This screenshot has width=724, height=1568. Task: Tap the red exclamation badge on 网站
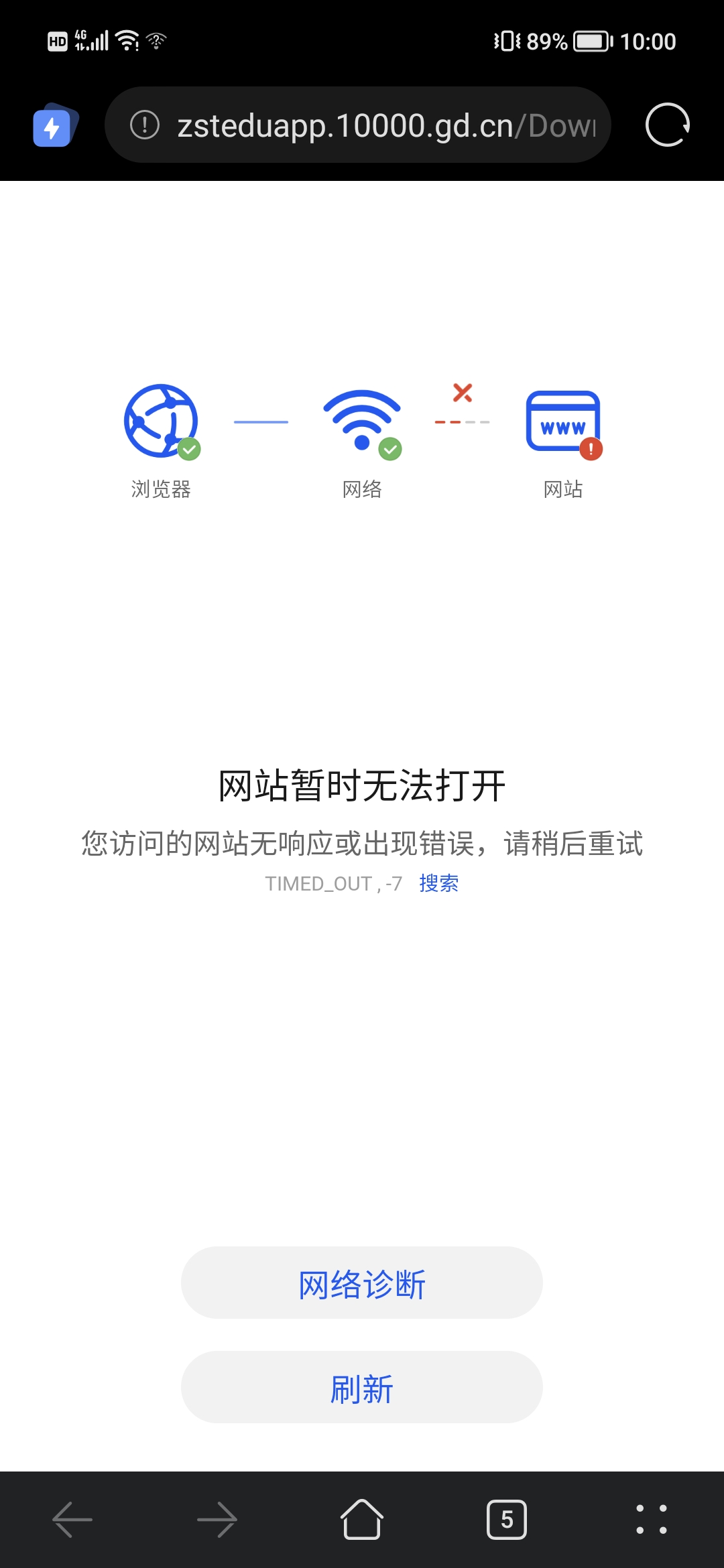(x=590, y=450)
